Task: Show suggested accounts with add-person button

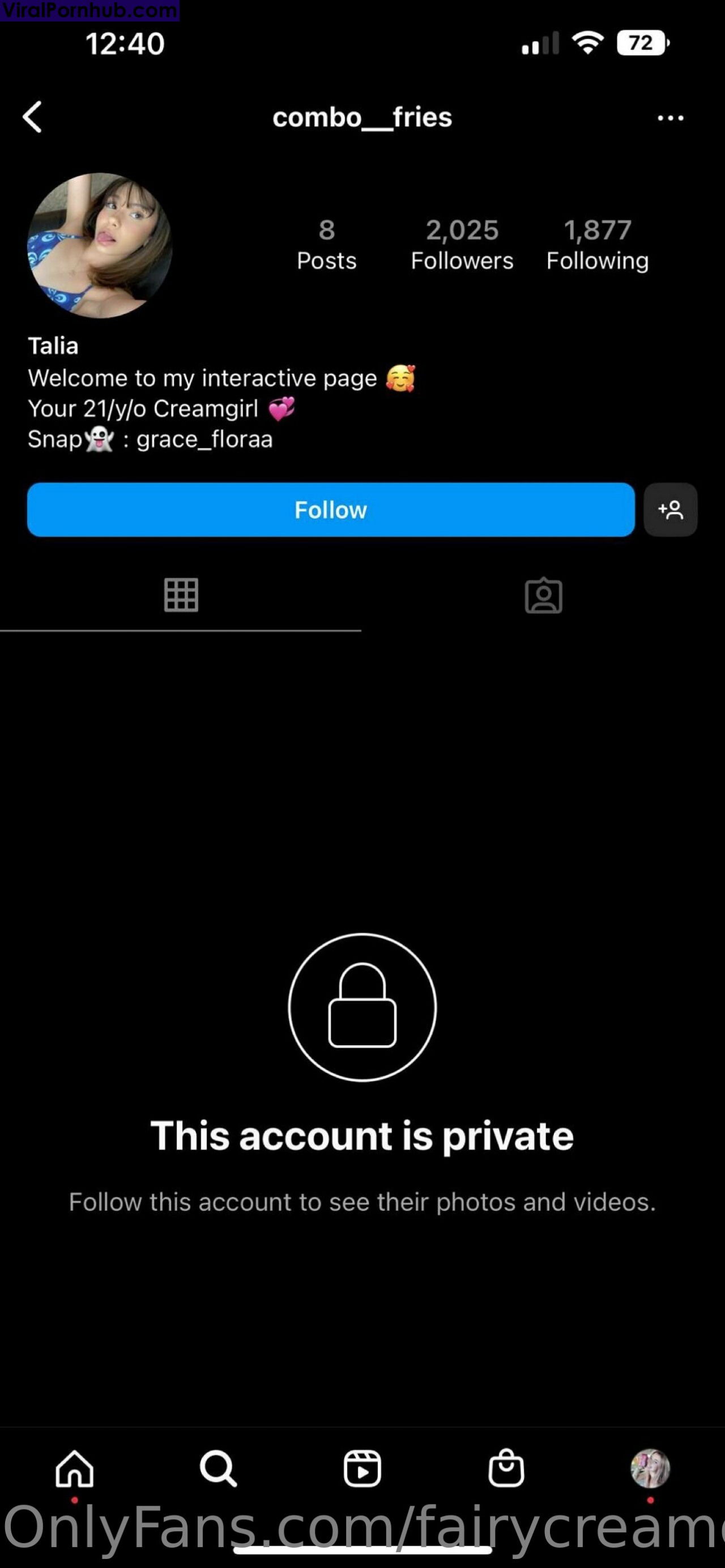Action: tap(670, 510)
